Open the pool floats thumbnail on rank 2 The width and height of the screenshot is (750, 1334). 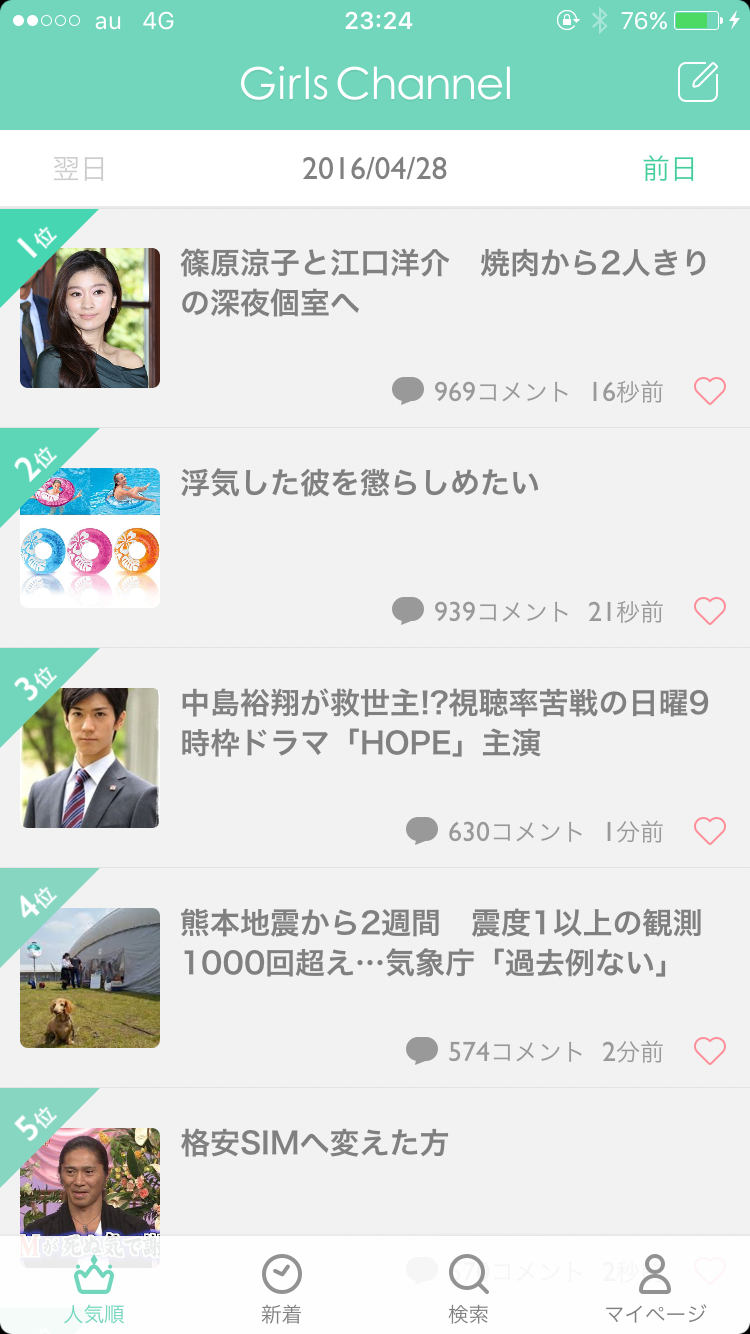click(x=89, y=537)
